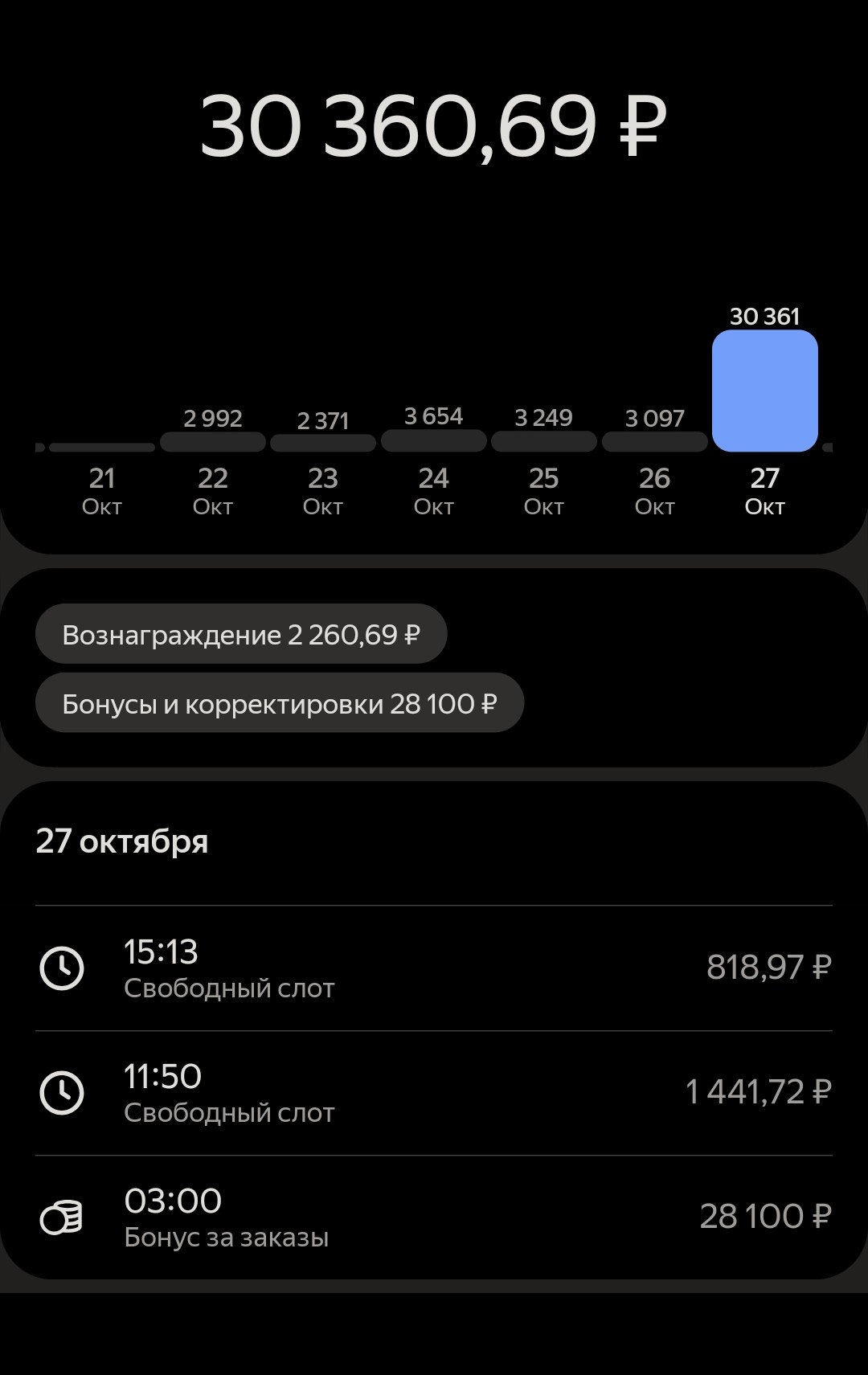Tap the Бонусы и корректировки chip
The width and height of the screenshot is (868, 1375).
280,704
